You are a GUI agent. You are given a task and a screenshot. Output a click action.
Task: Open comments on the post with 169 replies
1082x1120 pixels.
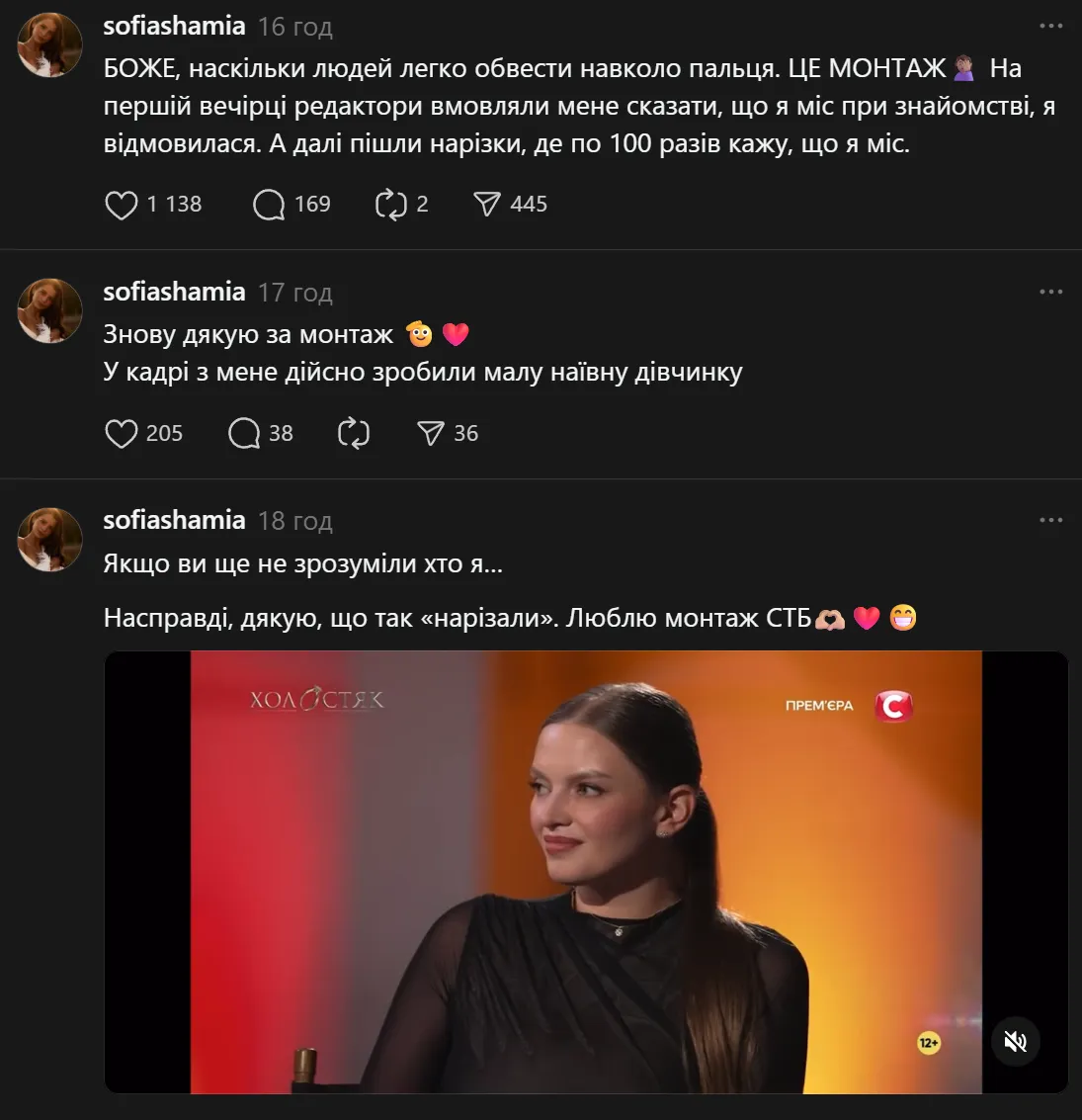pyautogui.click(x=269, y=205)
